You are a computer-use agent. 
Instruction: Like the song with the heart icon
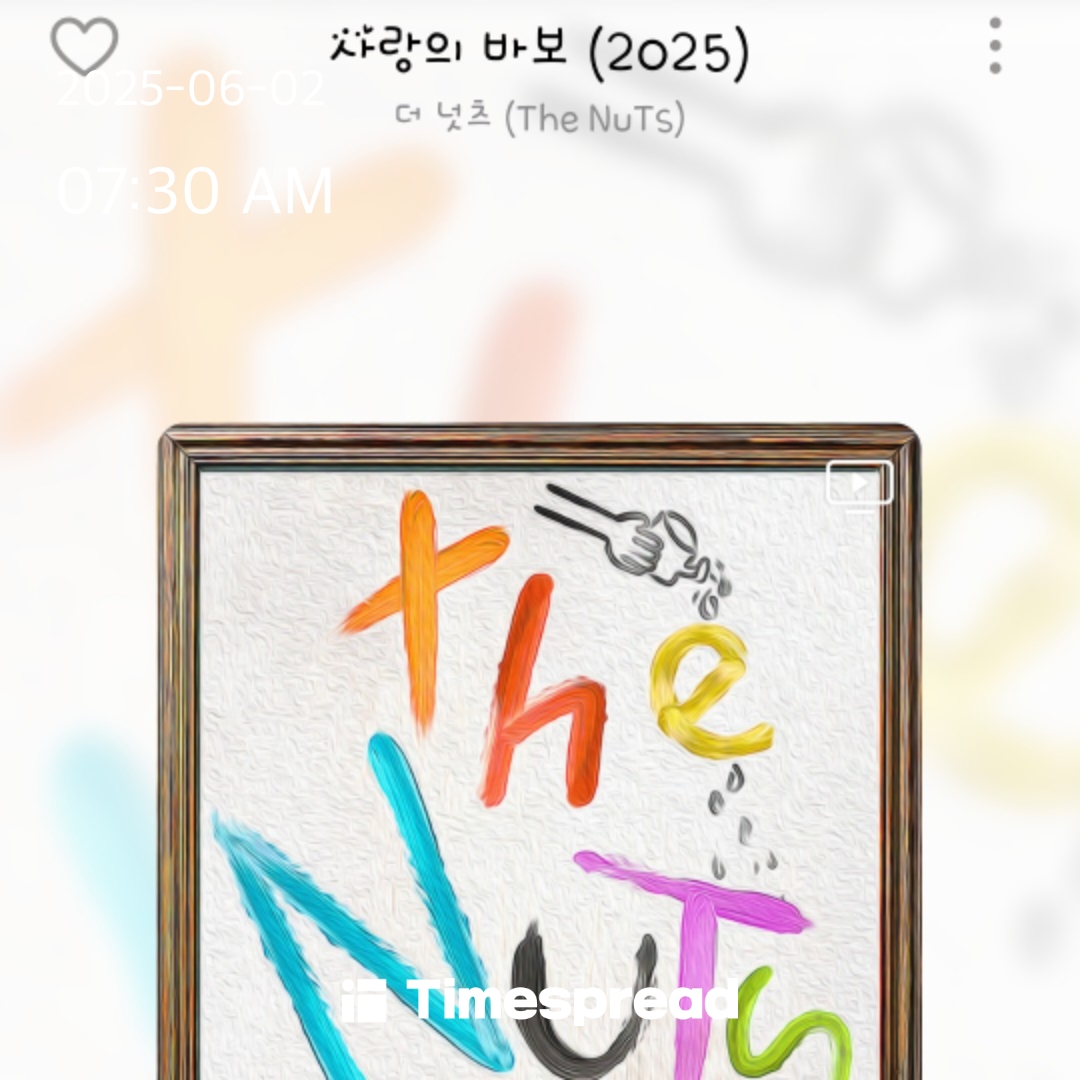pos(84,46)
